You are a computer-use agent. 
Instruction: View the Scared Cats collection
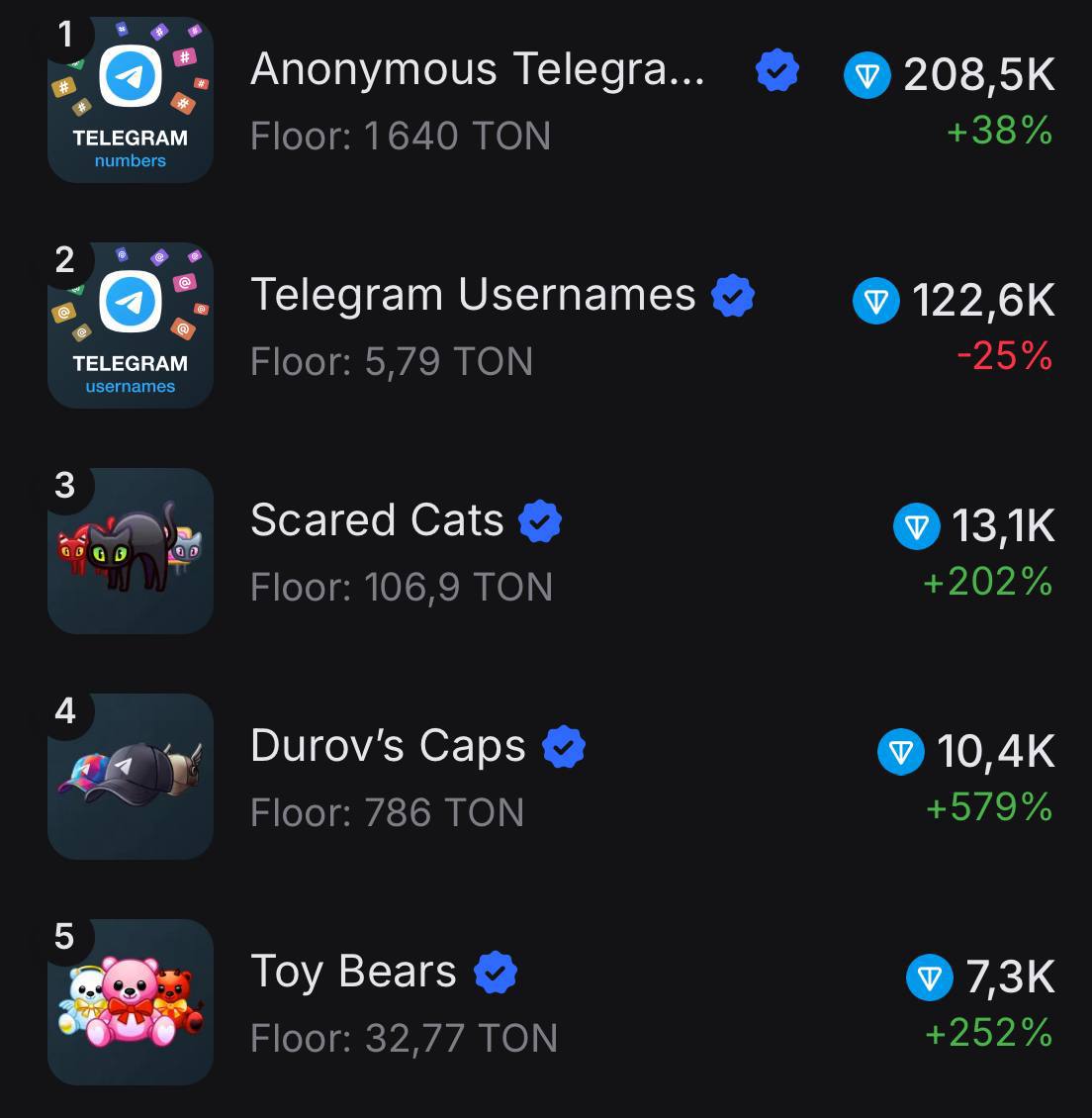pos(377,521)
